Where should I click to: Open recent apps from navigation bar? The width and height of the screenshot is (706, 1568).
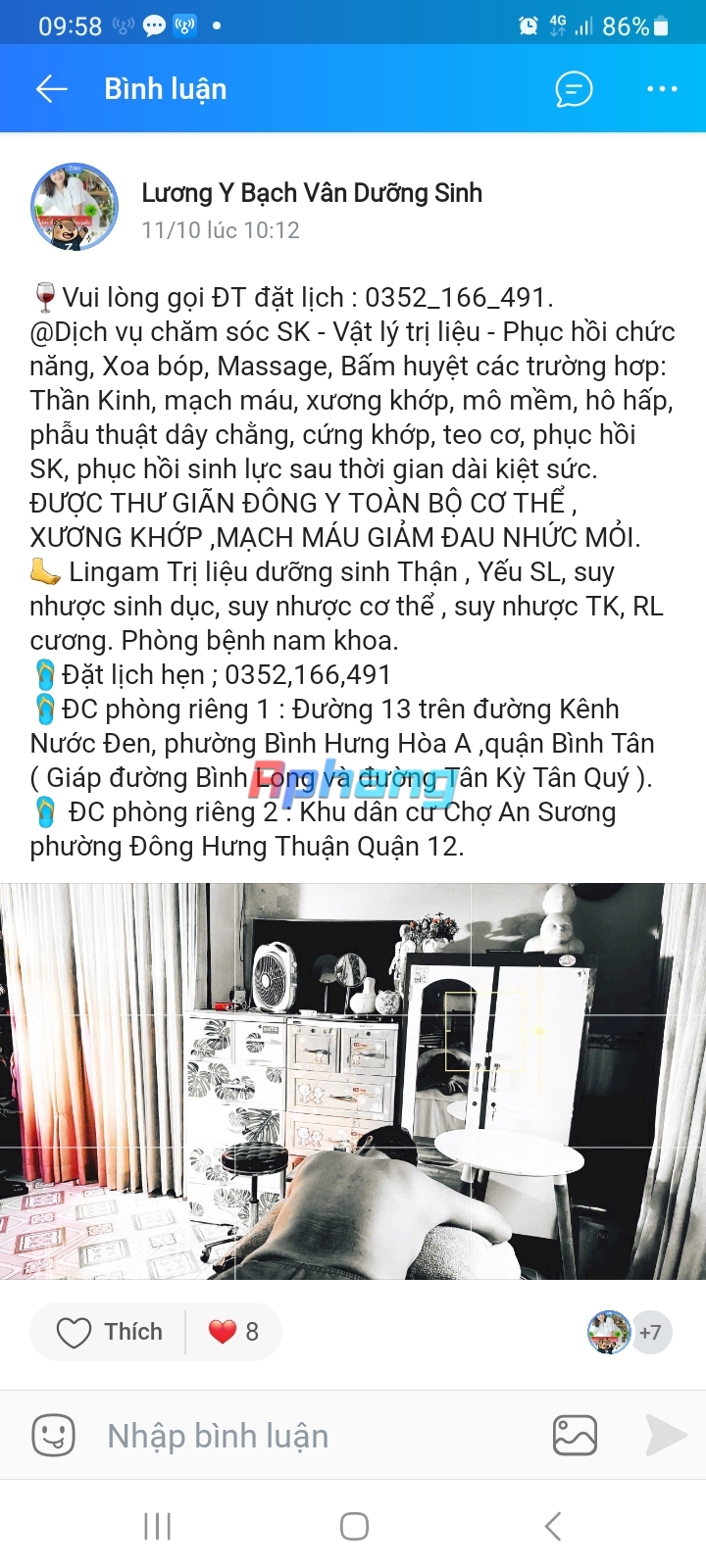pyautogui.click(x=157, y=1526)
